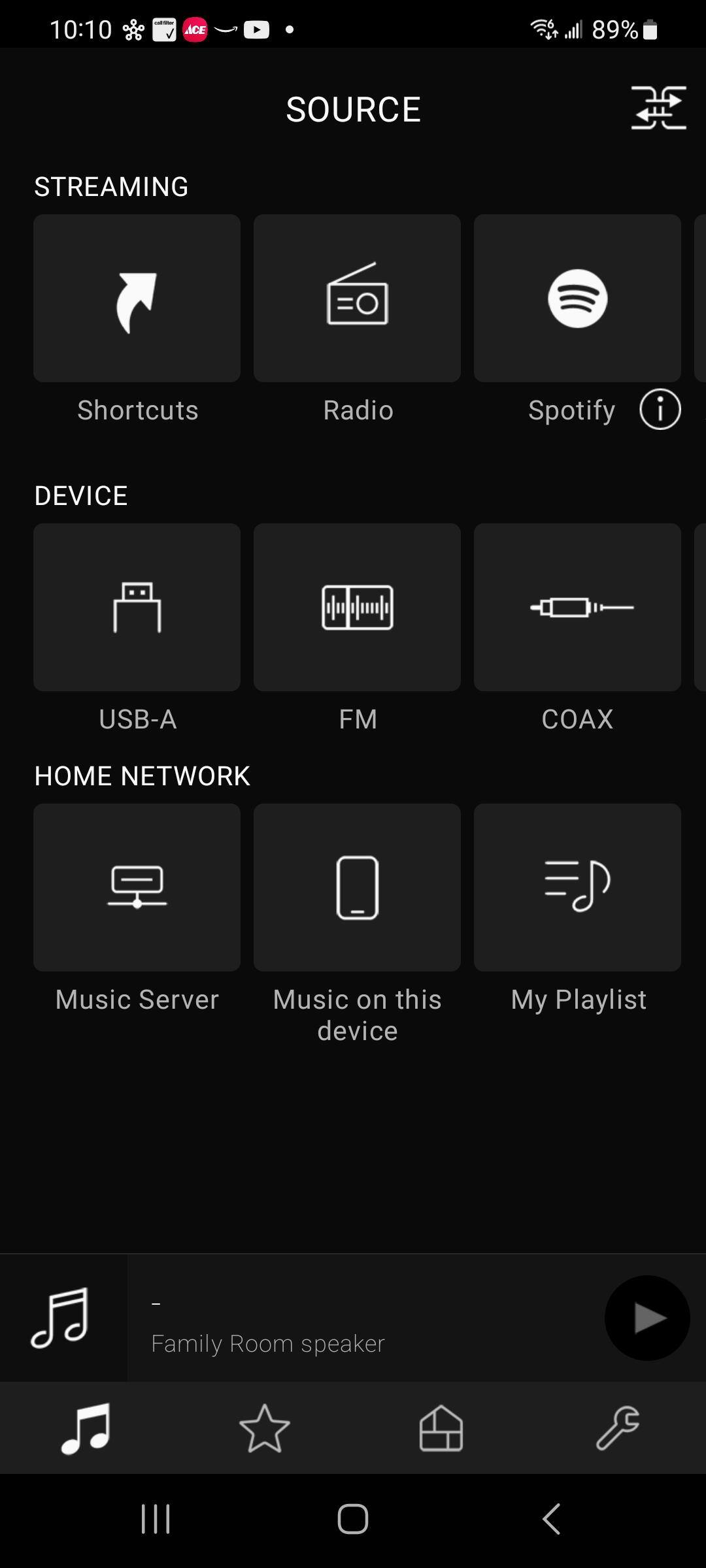
Task: View Spotify info icon
Action: [660, 410]
